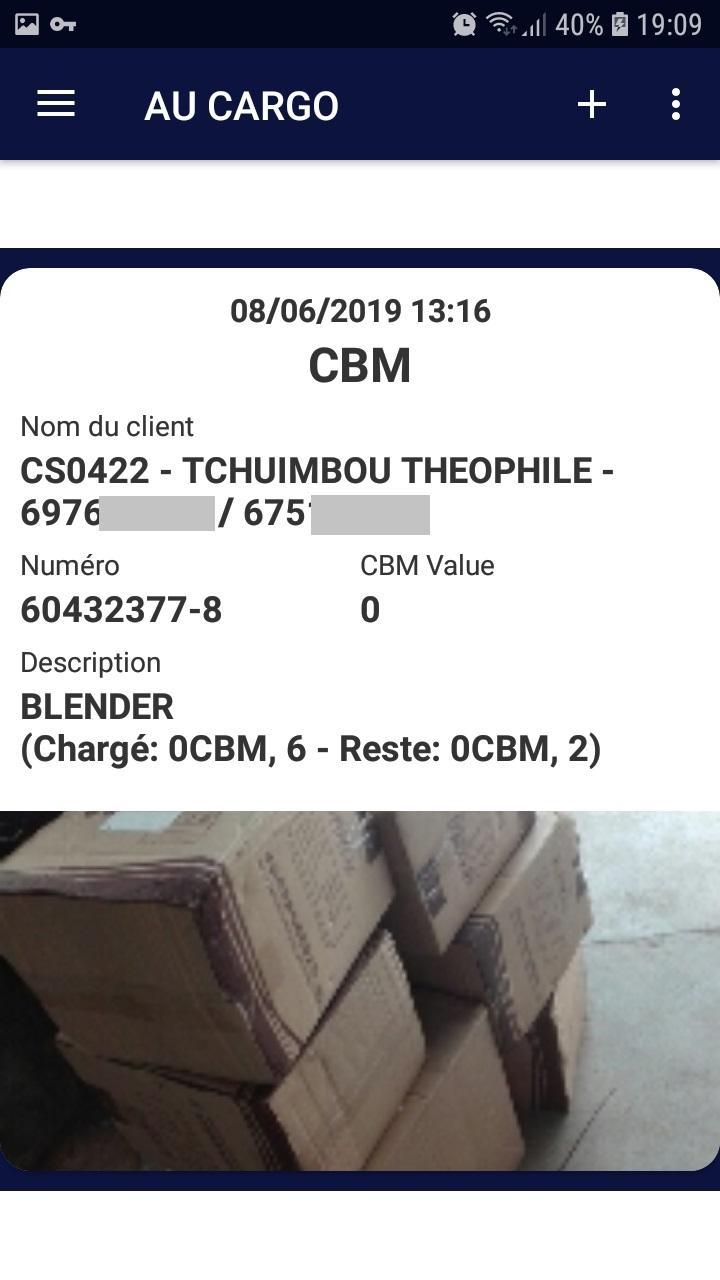Viewport: 720px width, 1280px height.
Task: Open the hamburger navigation drawer
Action: [56, 104]
